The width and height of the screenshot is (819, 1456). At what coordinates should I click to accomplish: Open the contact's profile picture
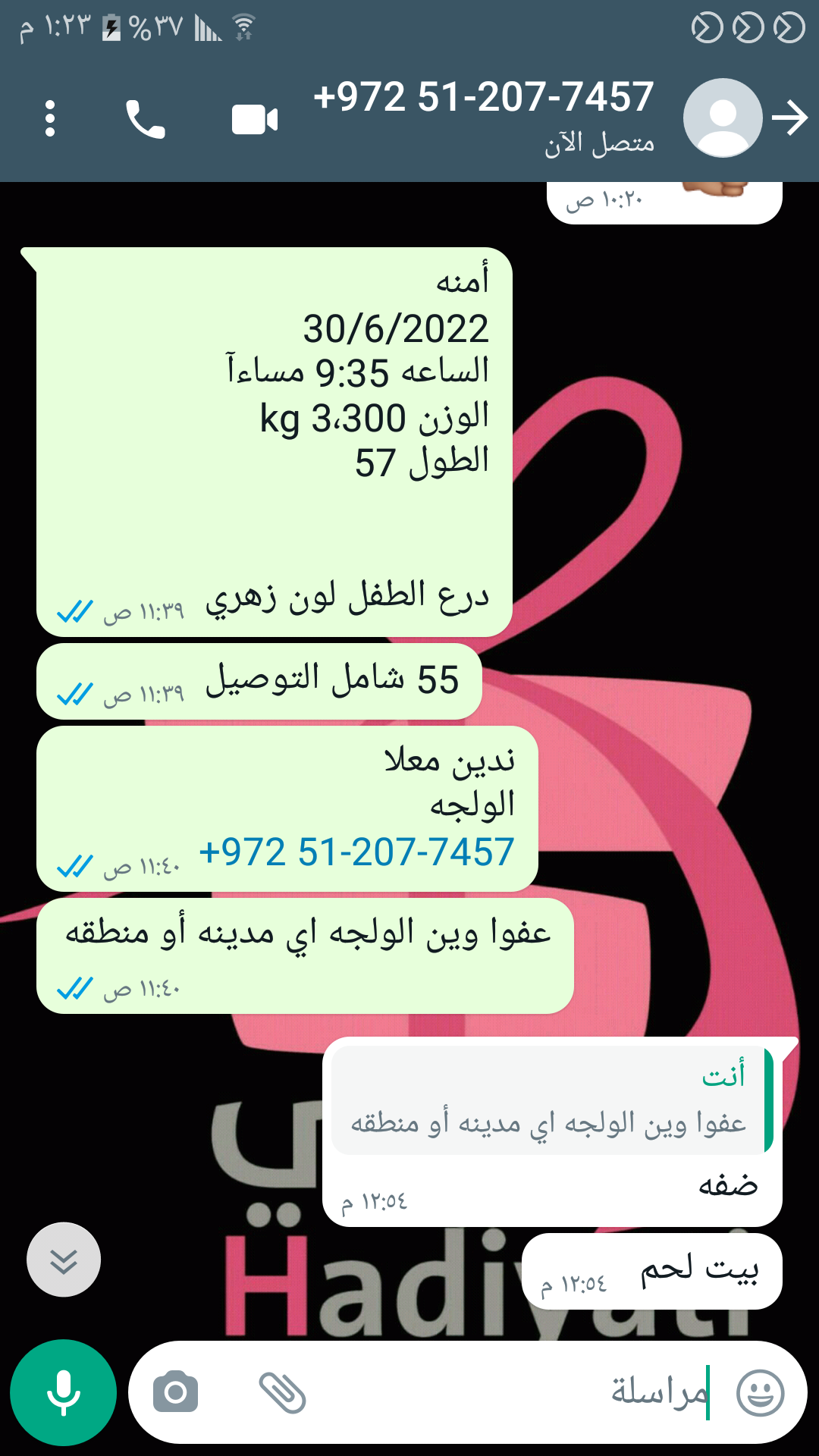[x=722, y=118]
